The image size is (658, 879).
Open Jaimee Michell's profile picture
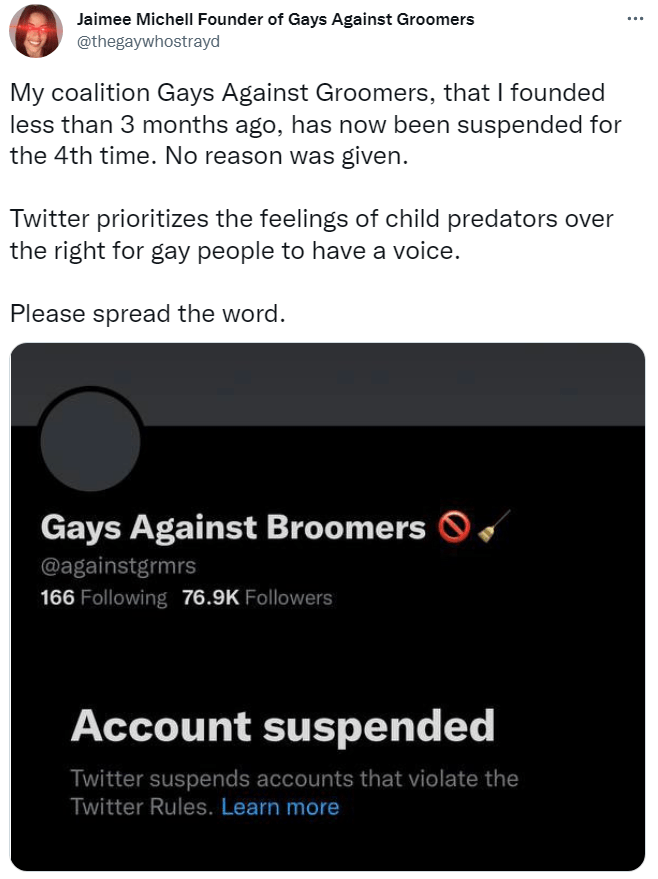[x=36, y=31]
